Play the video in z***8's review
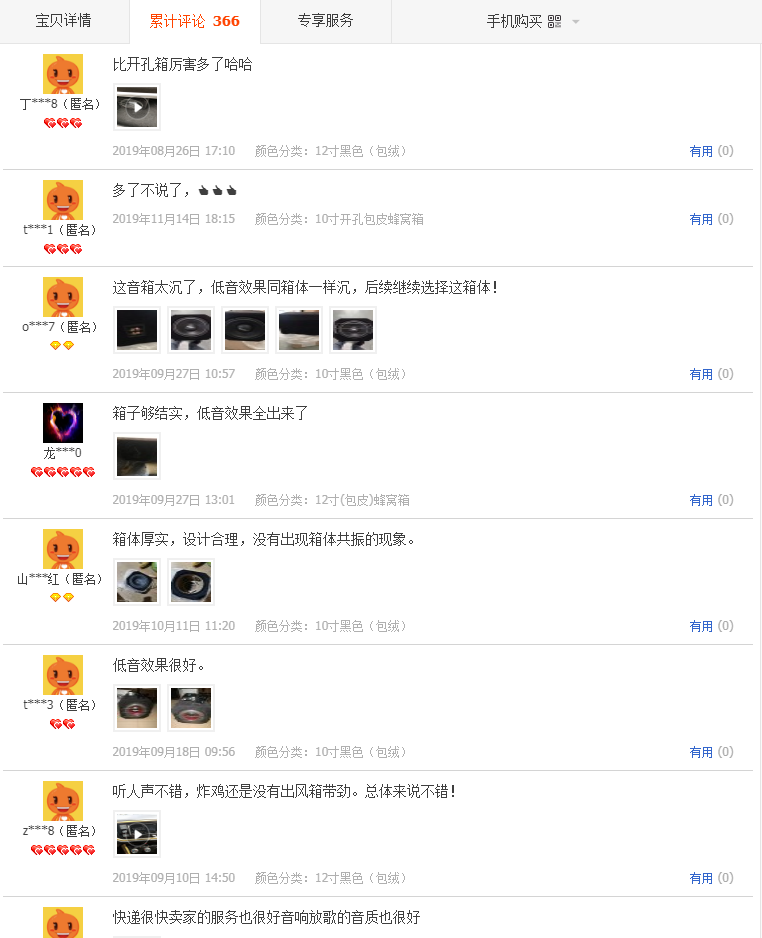This screenshot has width=762, height=938. (x=137, y=834)
